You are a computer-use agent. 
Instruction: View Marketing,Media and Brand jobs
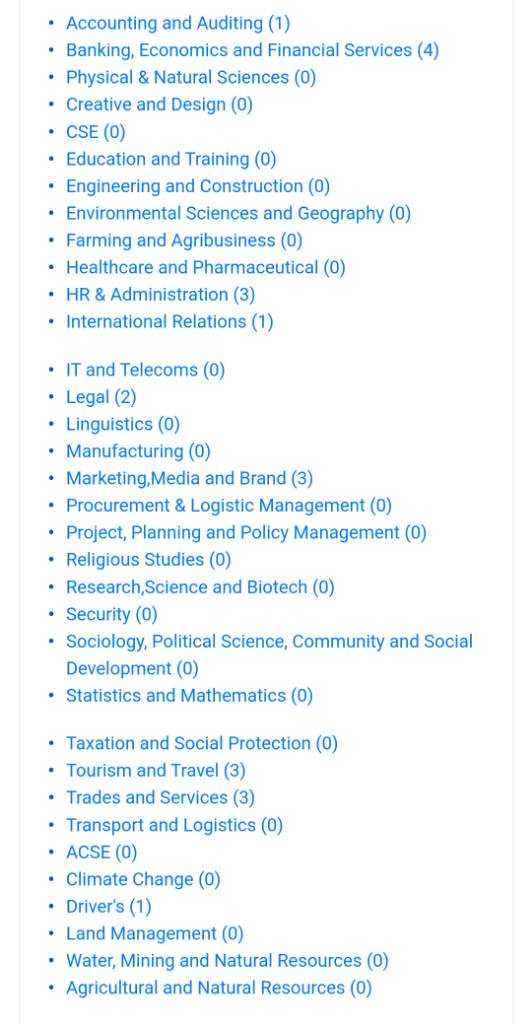[189, 479]
